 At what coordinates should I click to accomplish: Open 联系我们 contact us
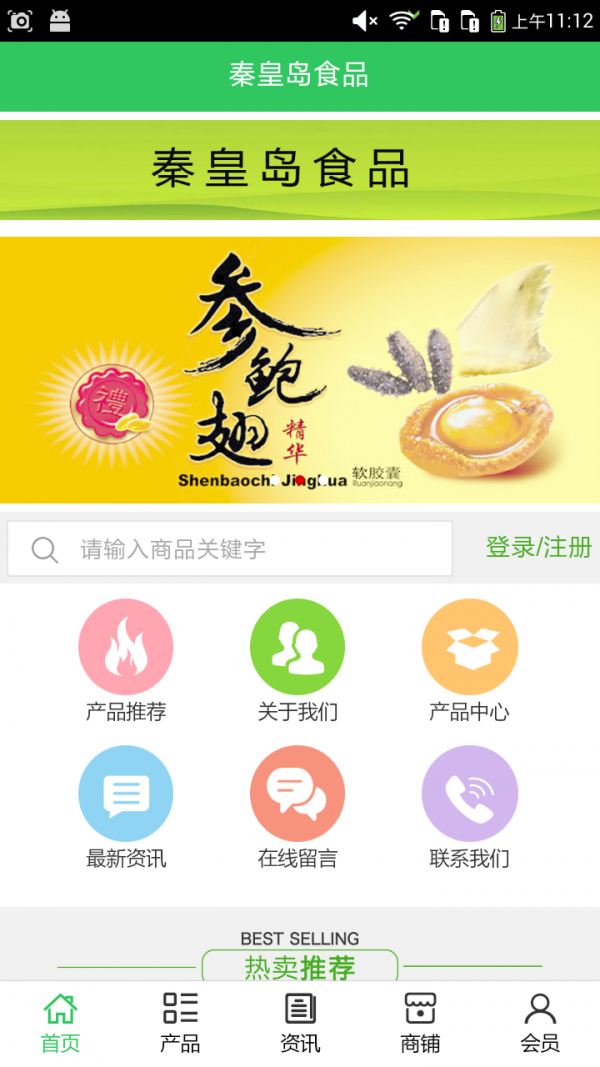[469, 807]
